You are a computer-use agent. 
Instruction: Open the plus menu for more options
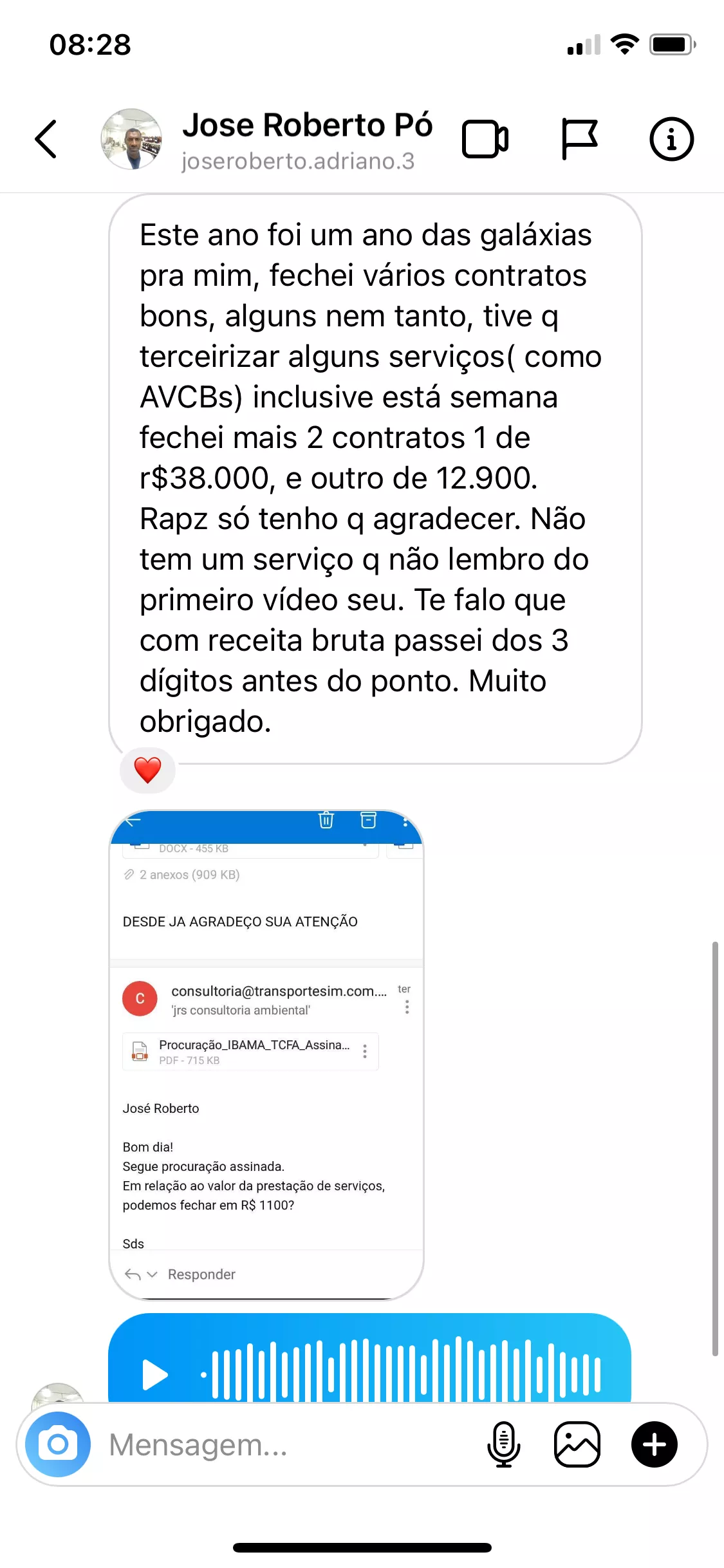(654, 1444)
